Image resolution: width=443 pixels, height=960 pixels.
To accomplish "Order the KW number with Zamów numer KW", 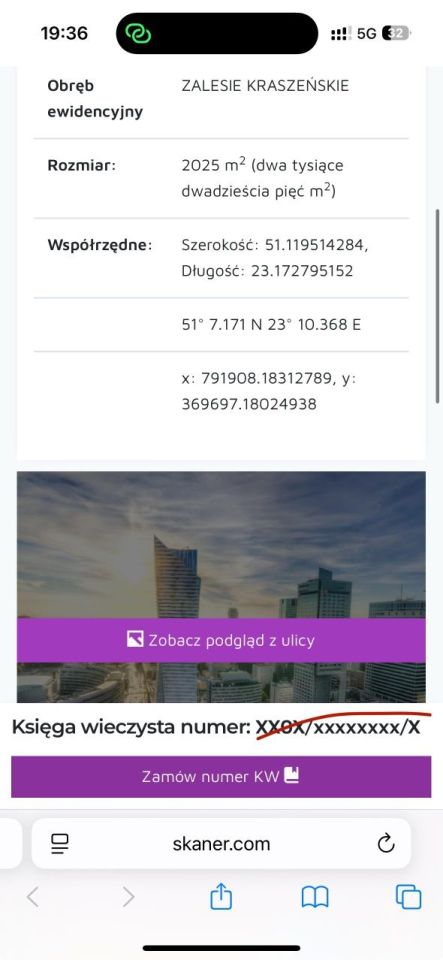I will point(221,777).
